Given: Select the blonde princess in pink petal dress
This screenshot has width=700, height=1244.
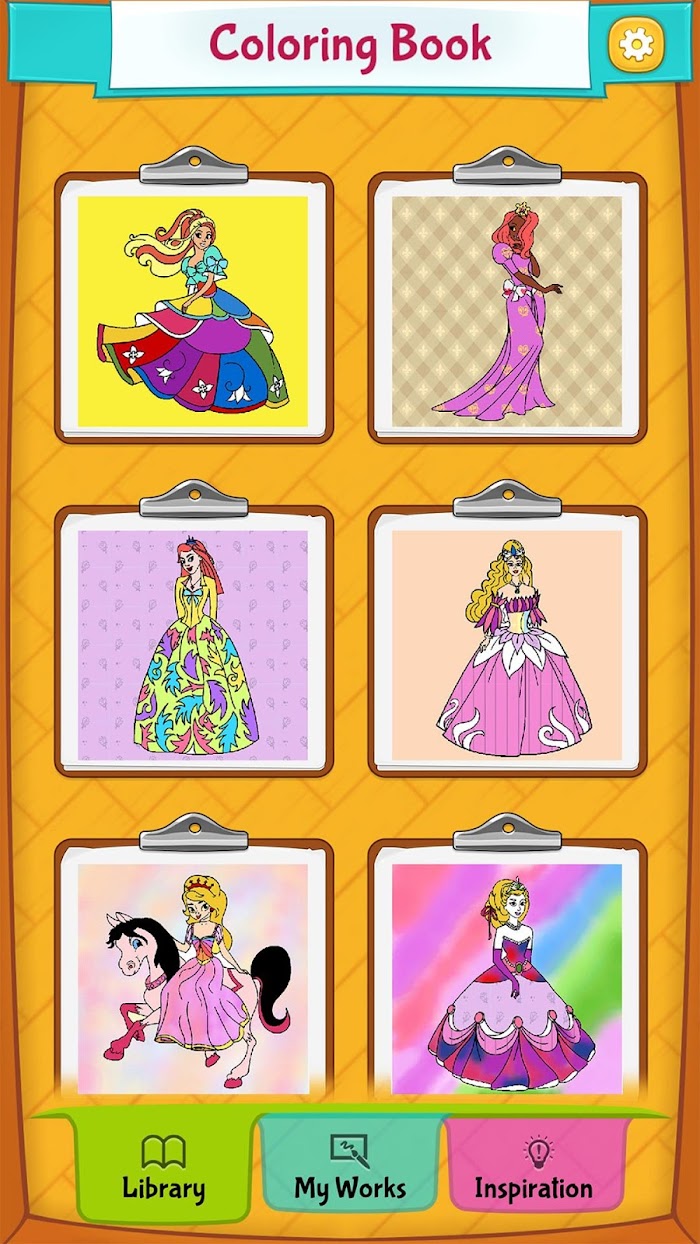Looking at the screenshot, I should pyautogui.click(x=507, y=645).
